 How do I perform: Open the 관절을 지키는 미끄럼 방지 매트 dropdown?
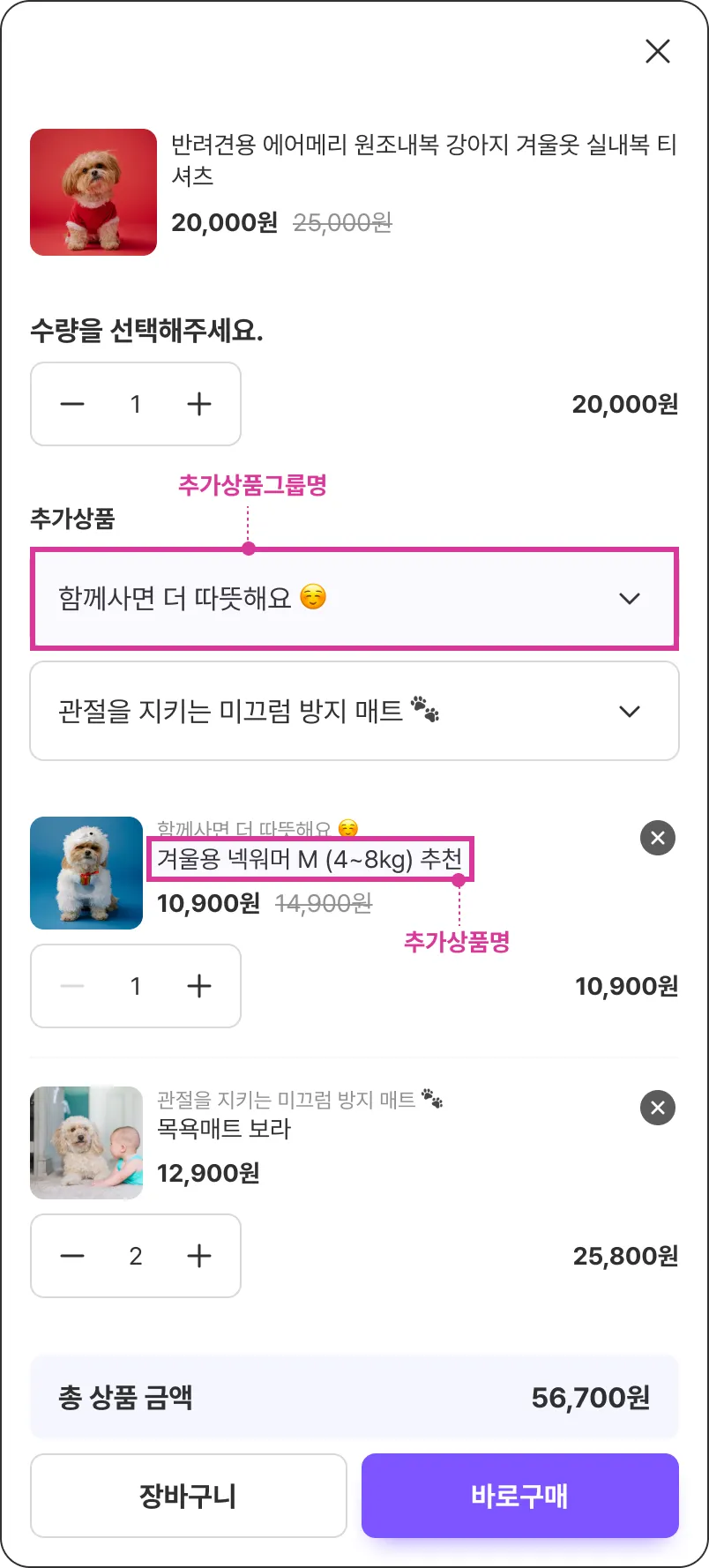(x=354, y=711)
